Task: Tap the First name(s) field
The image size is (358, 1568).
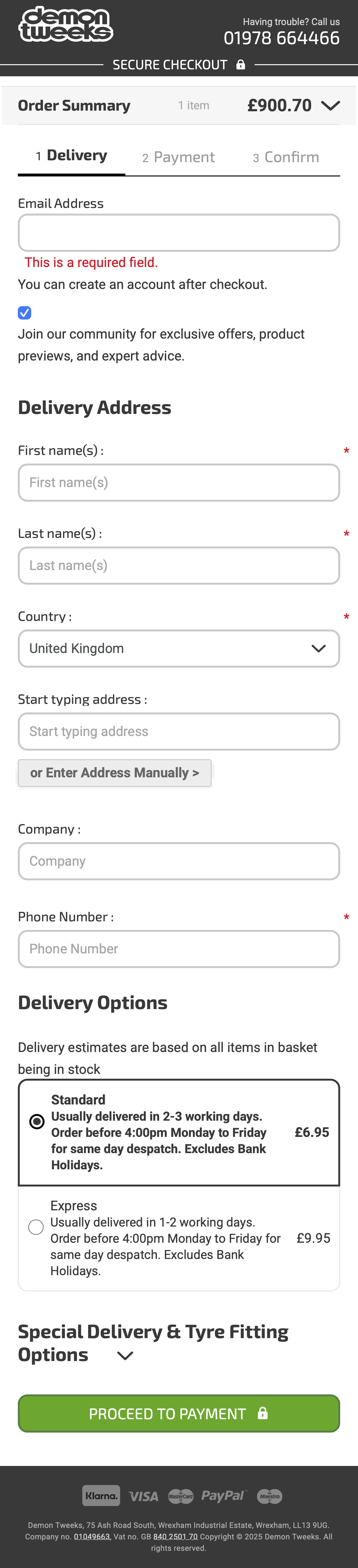Action: (179, 483)
